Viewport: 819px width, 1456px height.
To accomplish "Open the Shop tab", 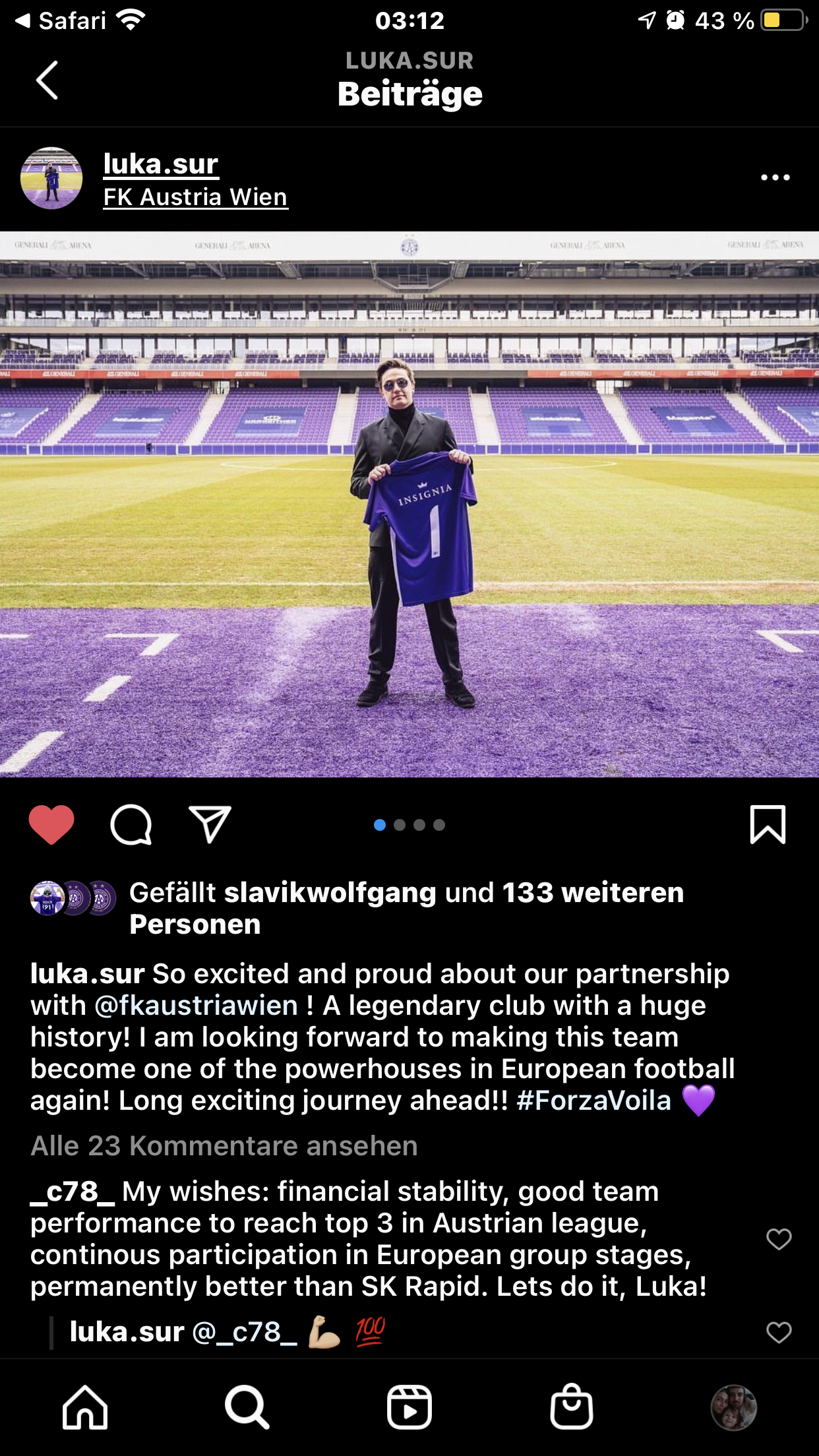I will pos(572,1407).
